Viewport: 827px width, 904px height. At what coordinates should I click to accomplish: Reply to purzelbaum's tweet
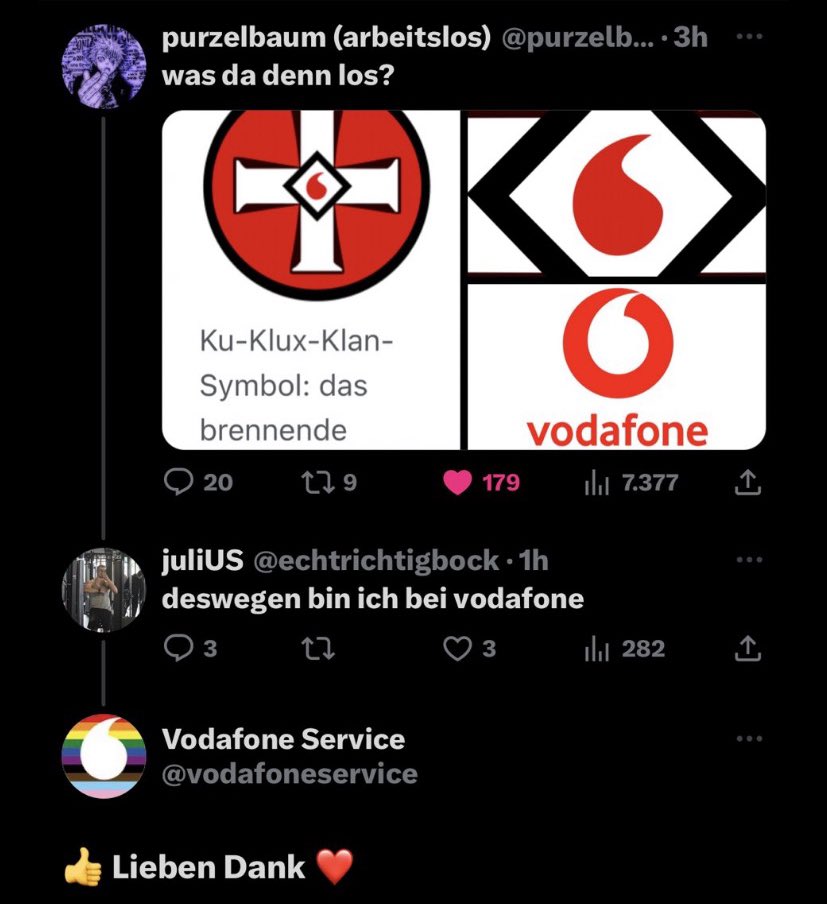click(178, 483)
